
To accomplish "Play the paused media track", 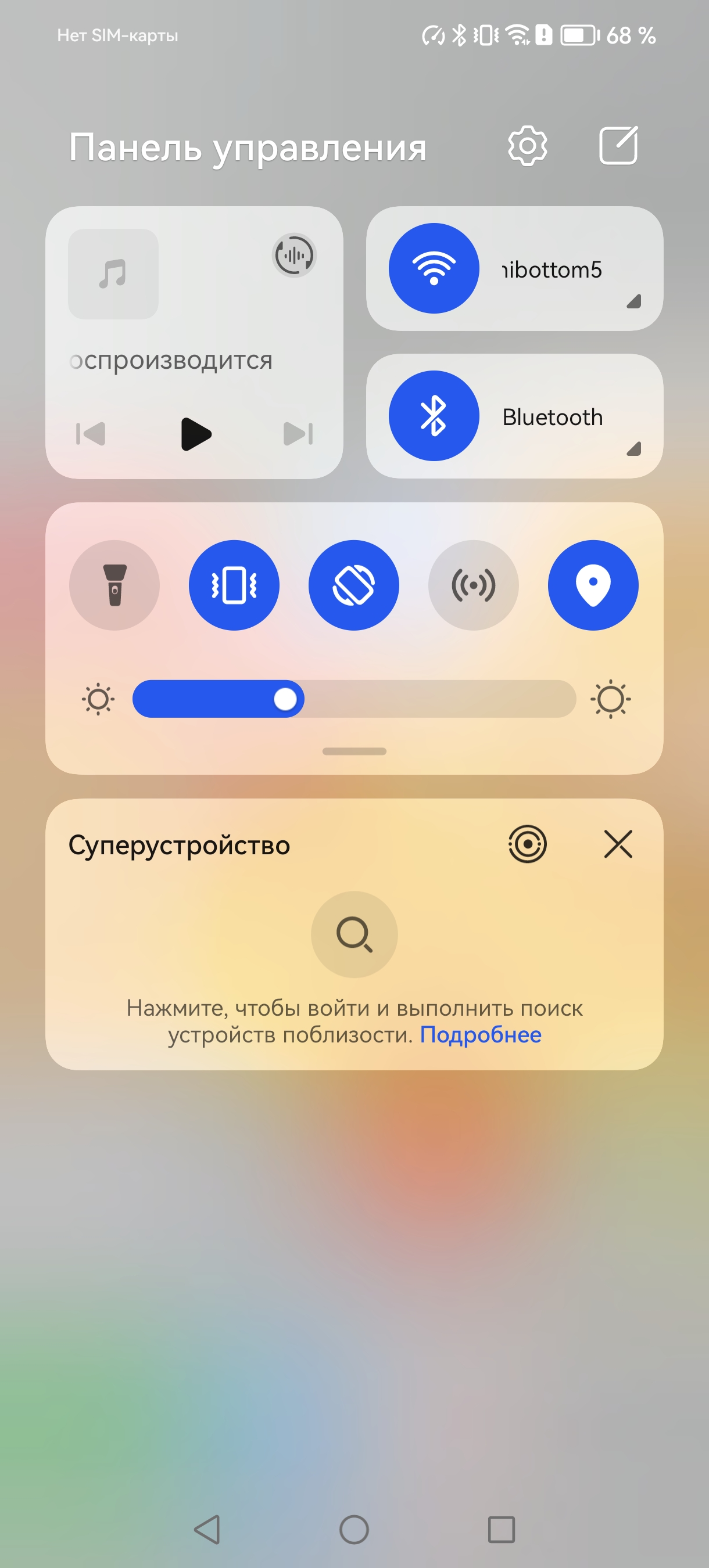I will click(195, 434).
